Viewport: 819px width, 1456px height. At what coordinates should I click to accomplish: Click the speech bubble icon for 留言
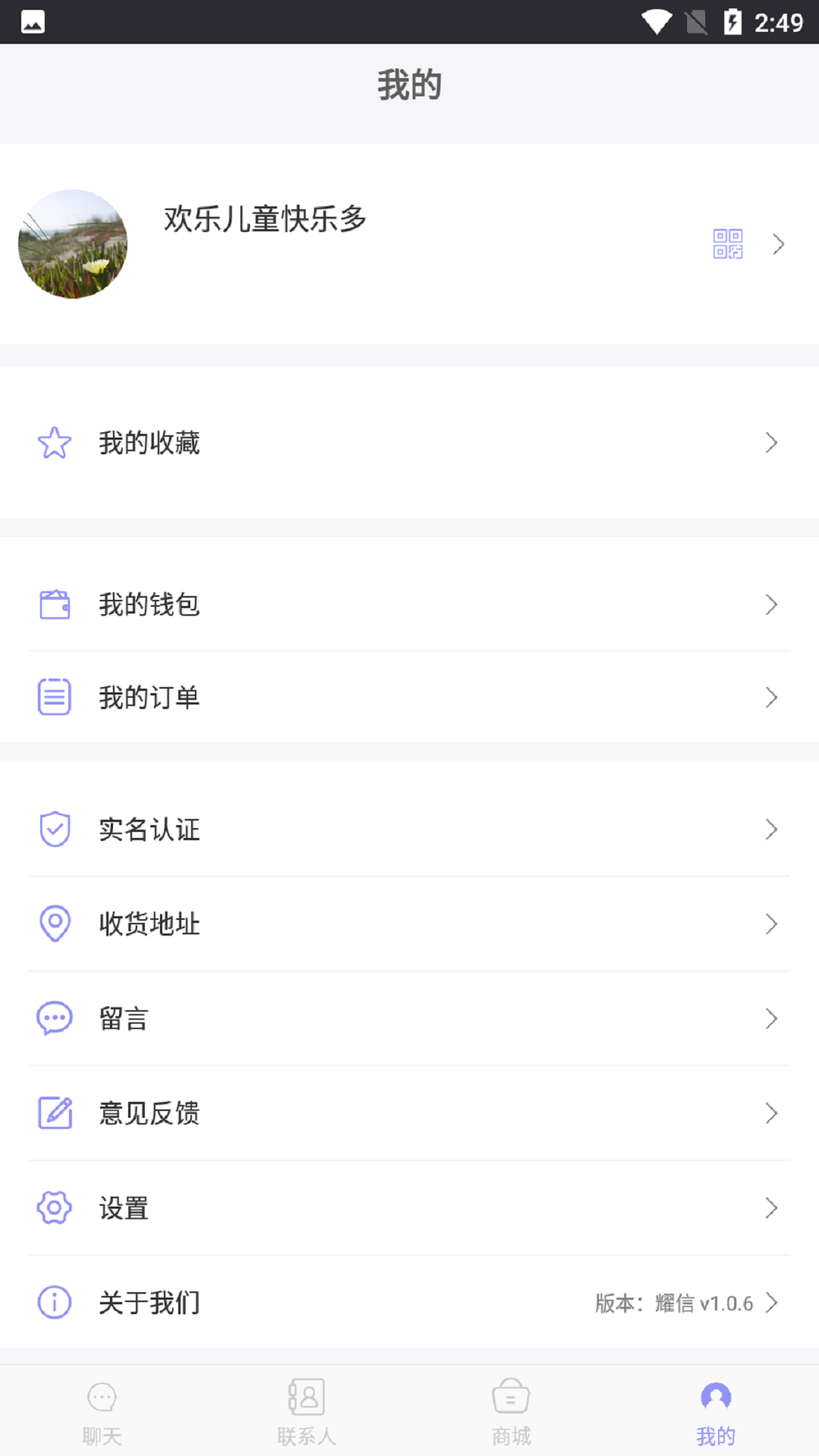coord(54,1019)
